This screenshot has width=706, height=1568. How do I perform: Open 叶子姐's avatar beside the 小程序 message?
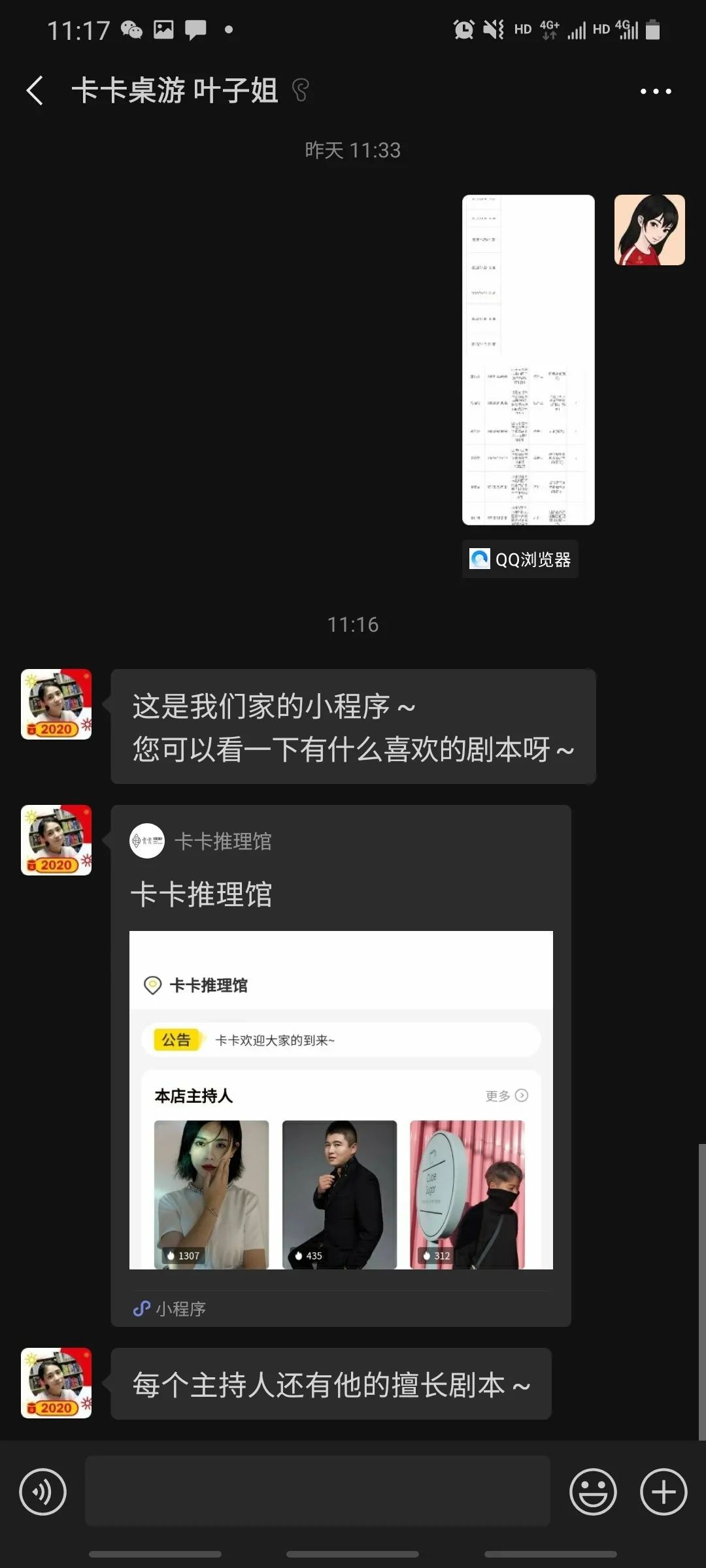tap(56, 840)
